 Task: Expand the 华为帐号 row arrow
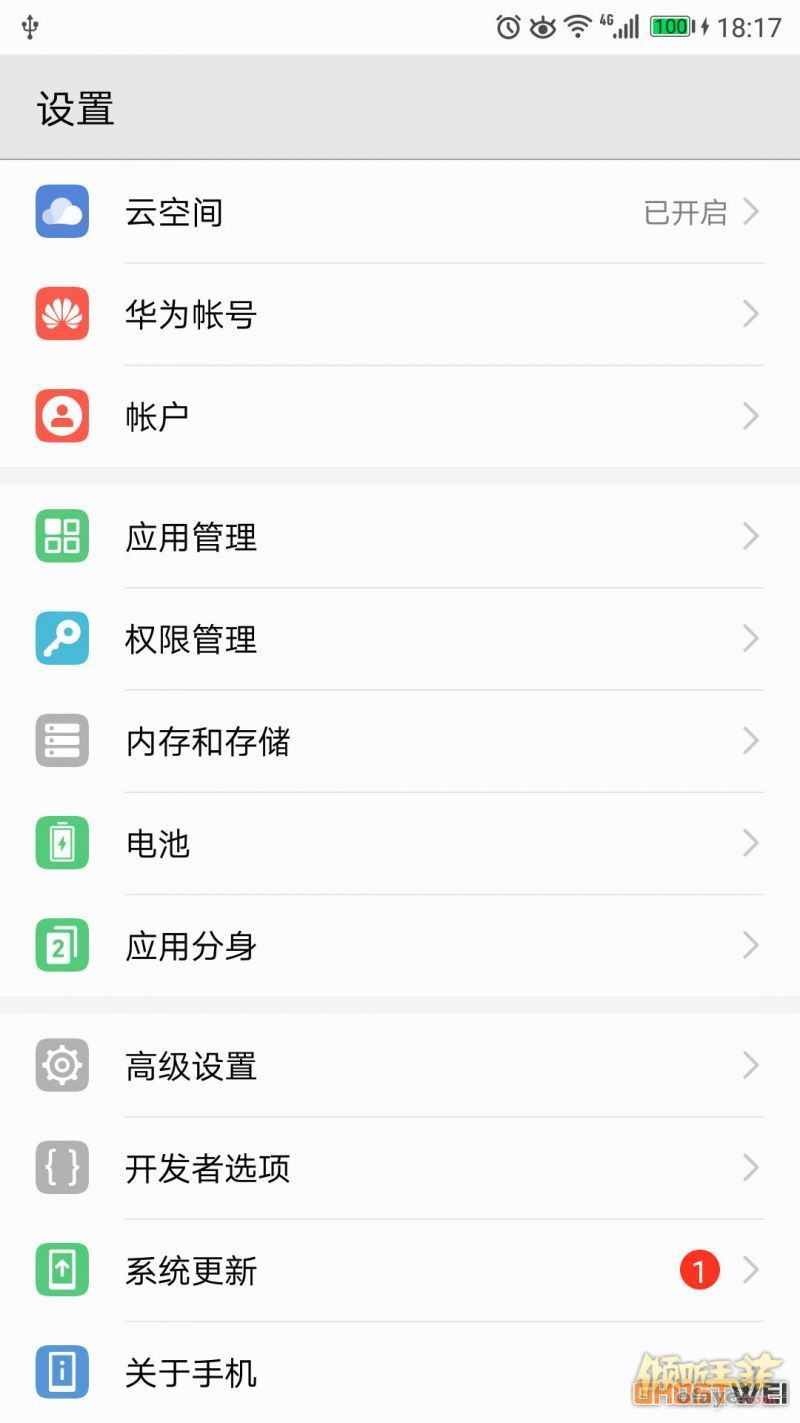coord(751,313)
